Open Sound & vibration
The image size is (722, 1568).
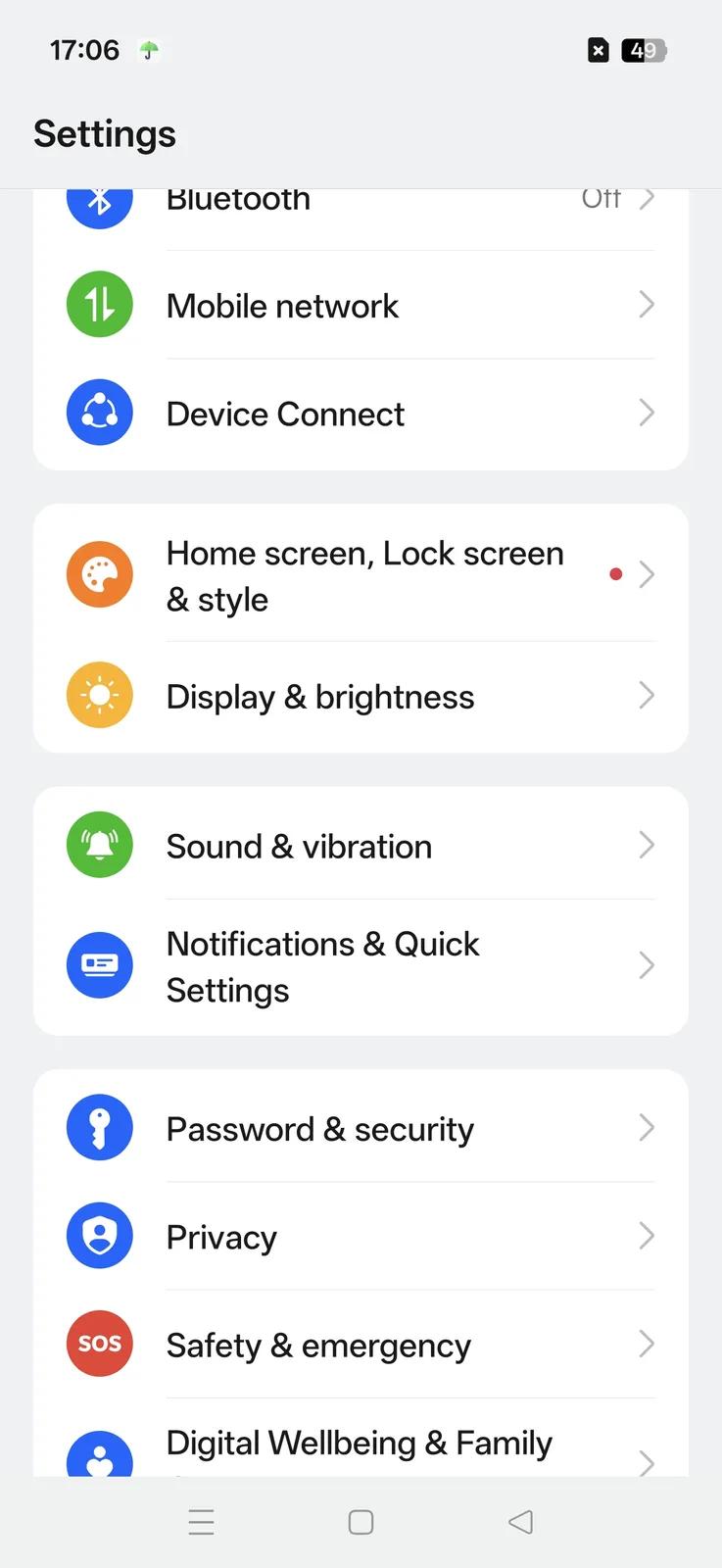[x=361, y=846]
